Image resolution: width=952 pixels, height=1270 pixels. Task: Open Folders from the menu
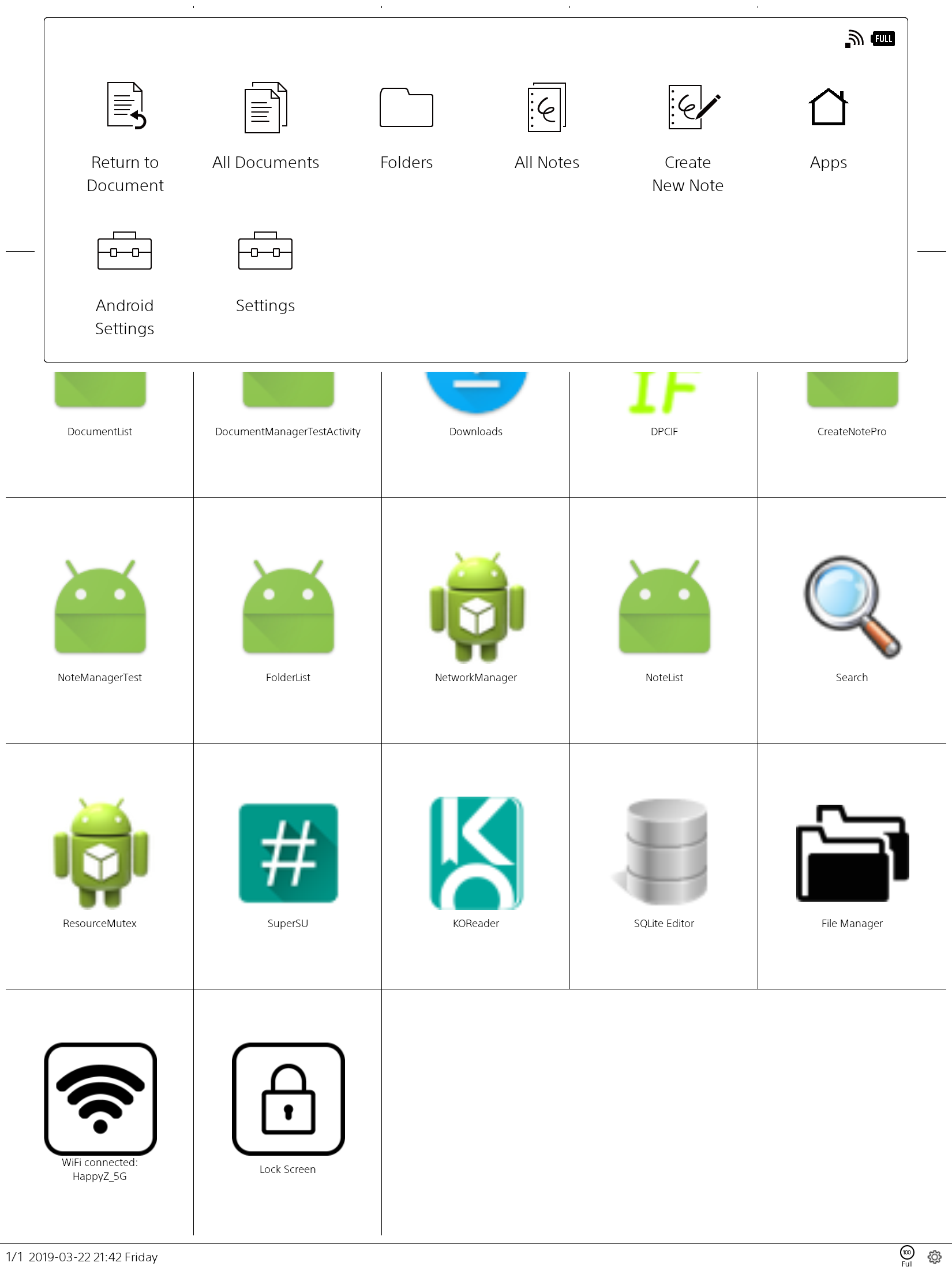(x=406, y=127)
